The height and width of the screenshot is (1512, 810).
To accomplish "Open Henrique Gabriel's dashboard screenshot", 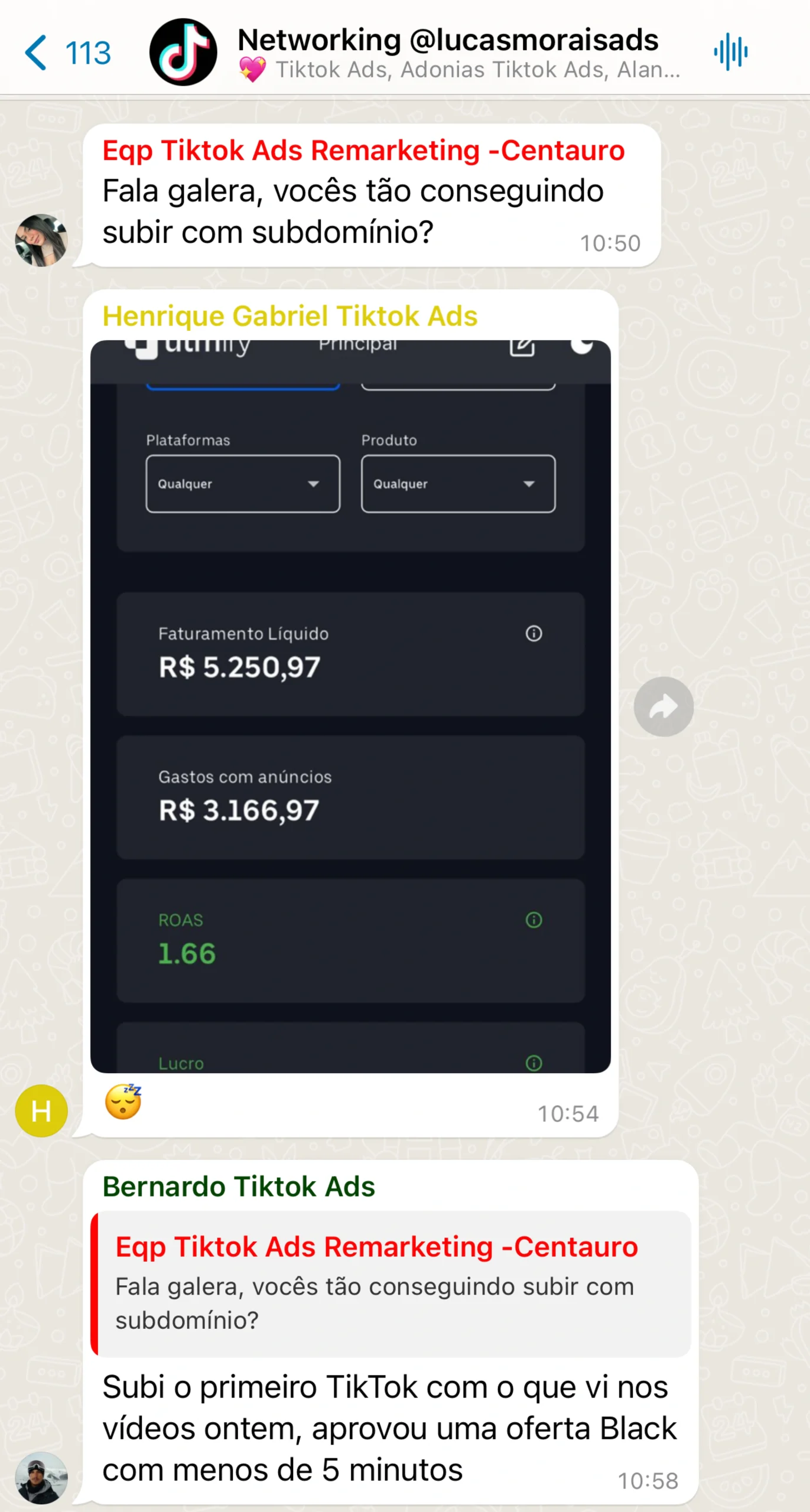I will (x=350, y=706).
